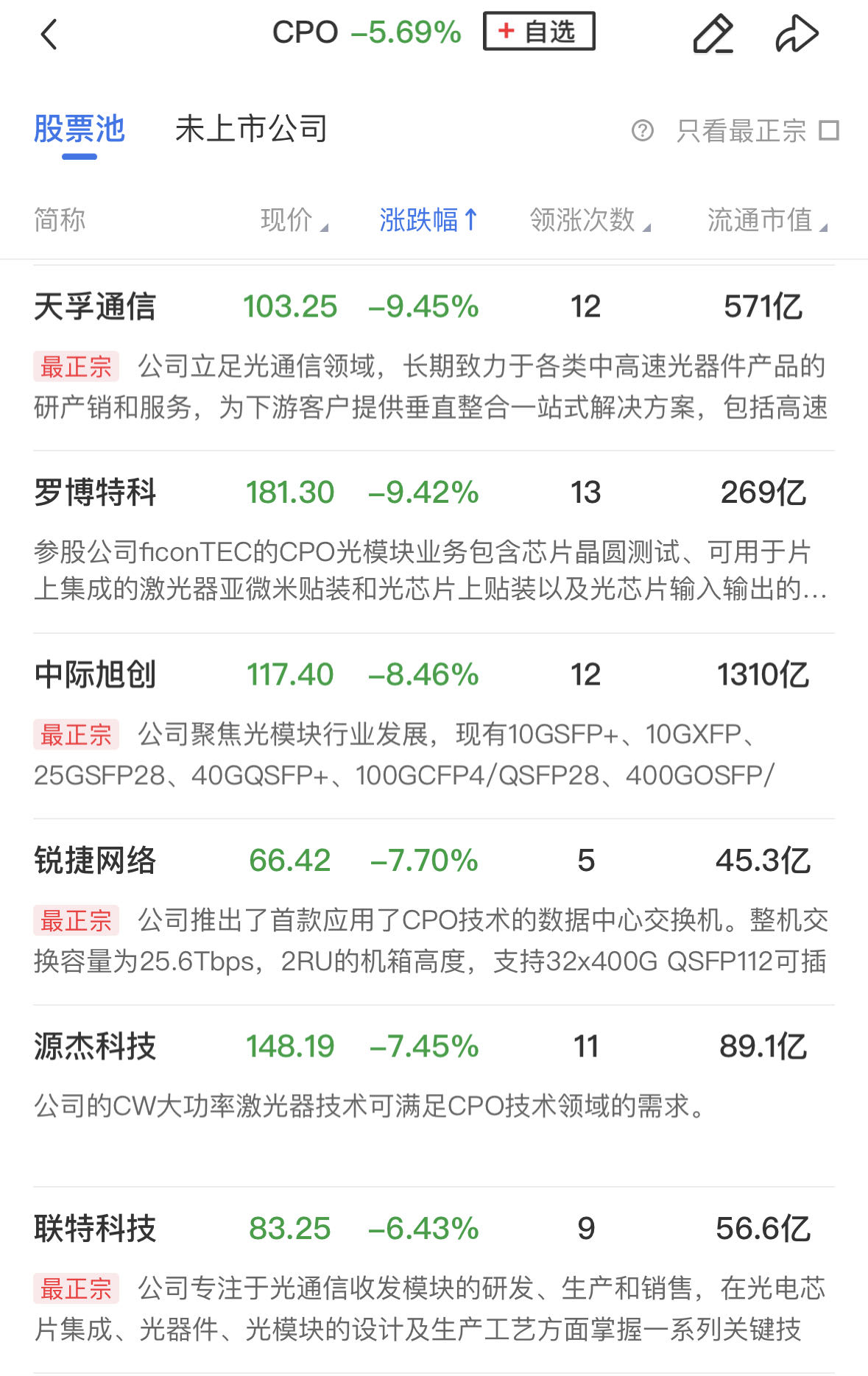Select the 股票池 tab
This screenshot has width=868, height=1376.
[x=80, y=130]
